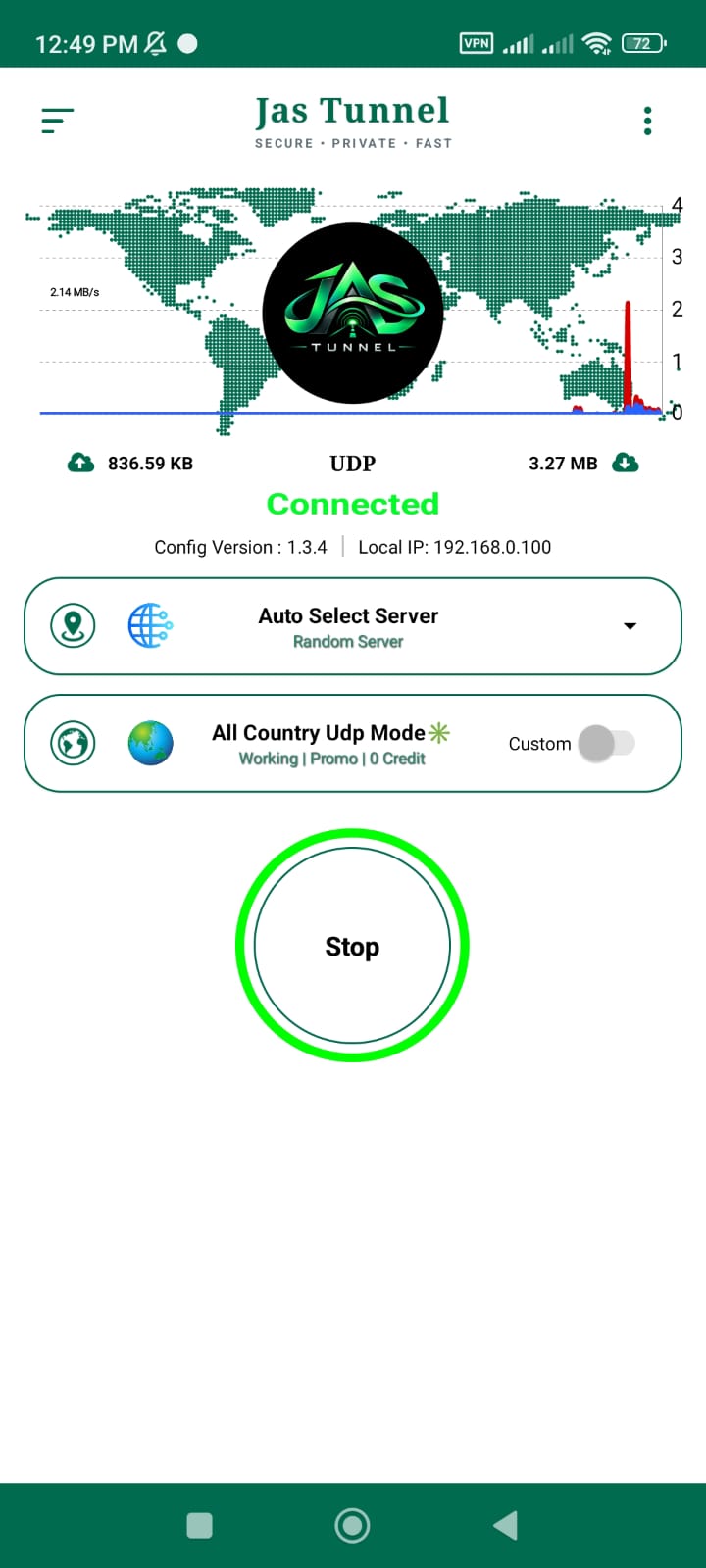Tap the location pin icon in server row
The height and width of the screenshot is (1568, 706).
[x=73, y=626]
